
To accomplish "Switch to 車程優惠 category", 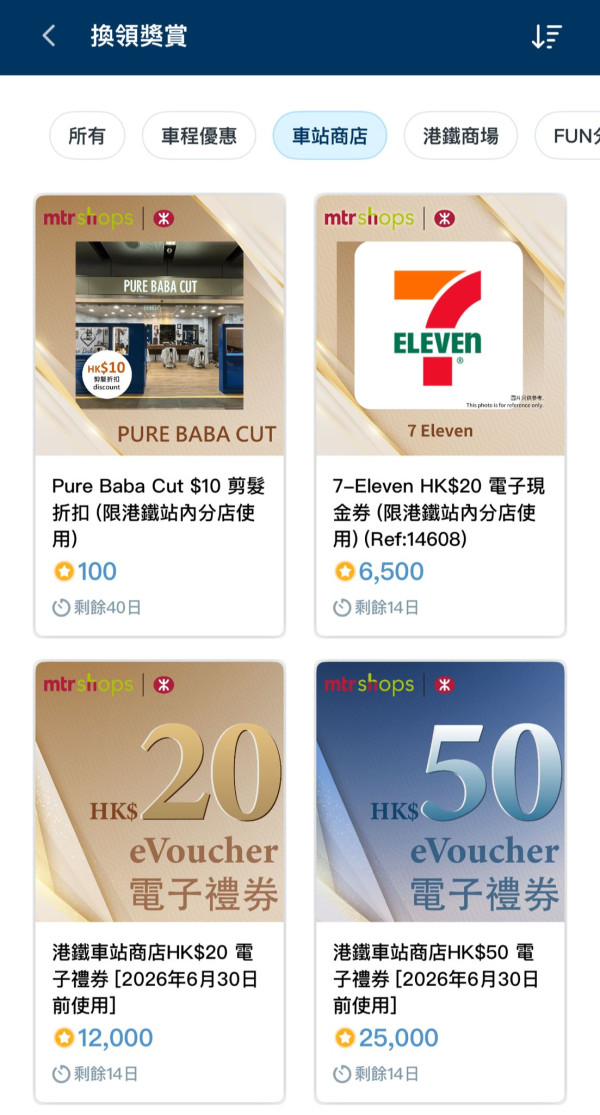I will (199, 136).
